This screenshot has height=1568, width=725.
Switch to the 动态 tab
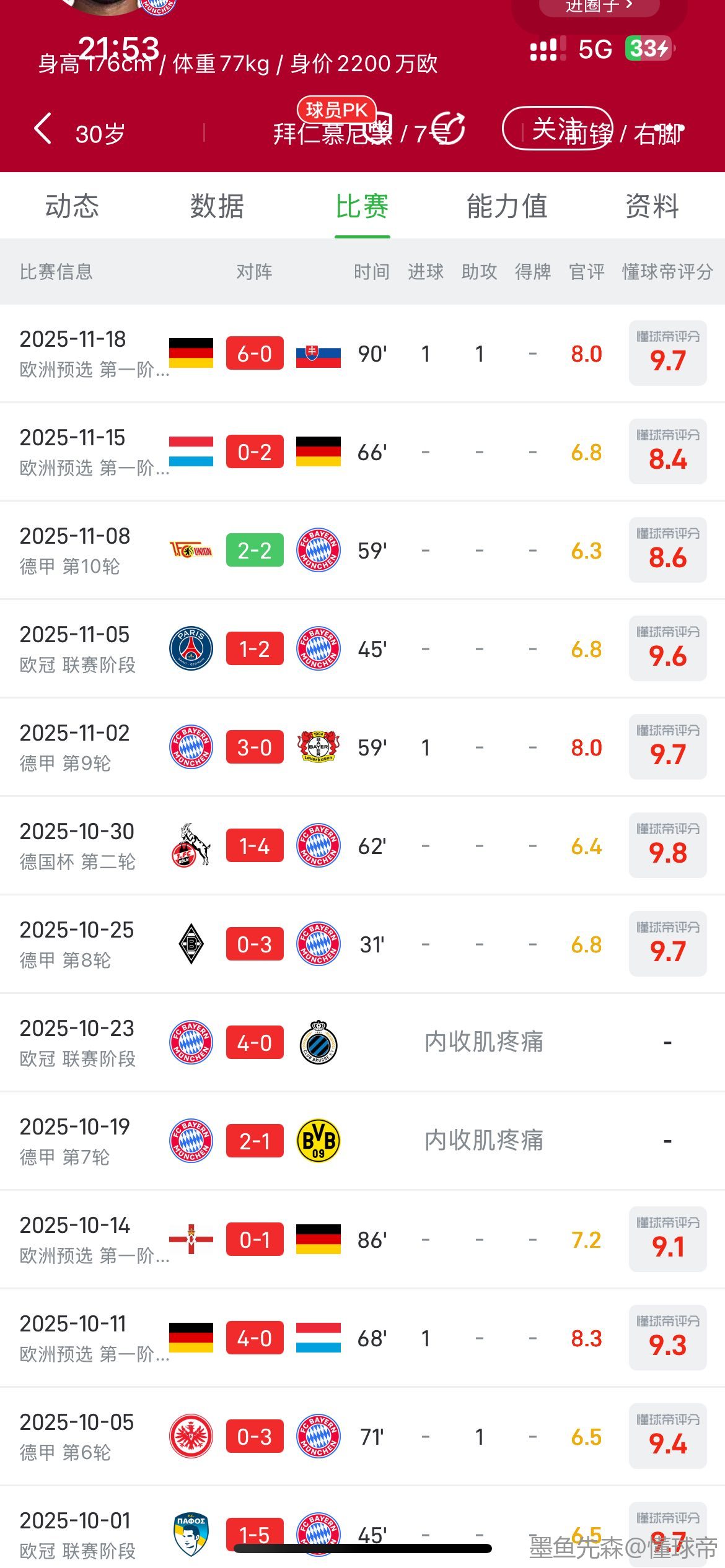(x=72, y=206)
